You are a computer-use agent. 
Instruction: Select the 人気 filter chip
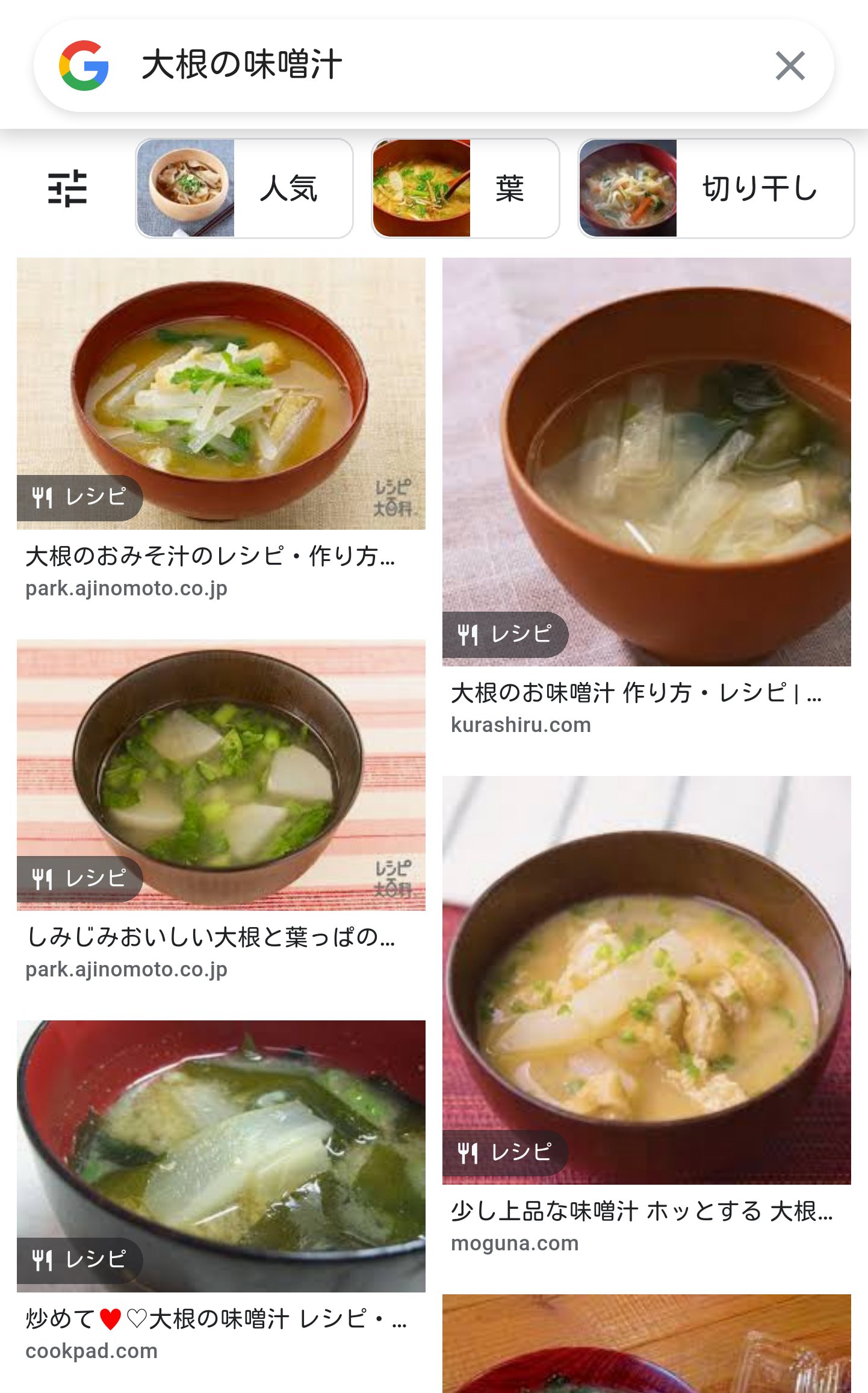[x=244, y=188]
